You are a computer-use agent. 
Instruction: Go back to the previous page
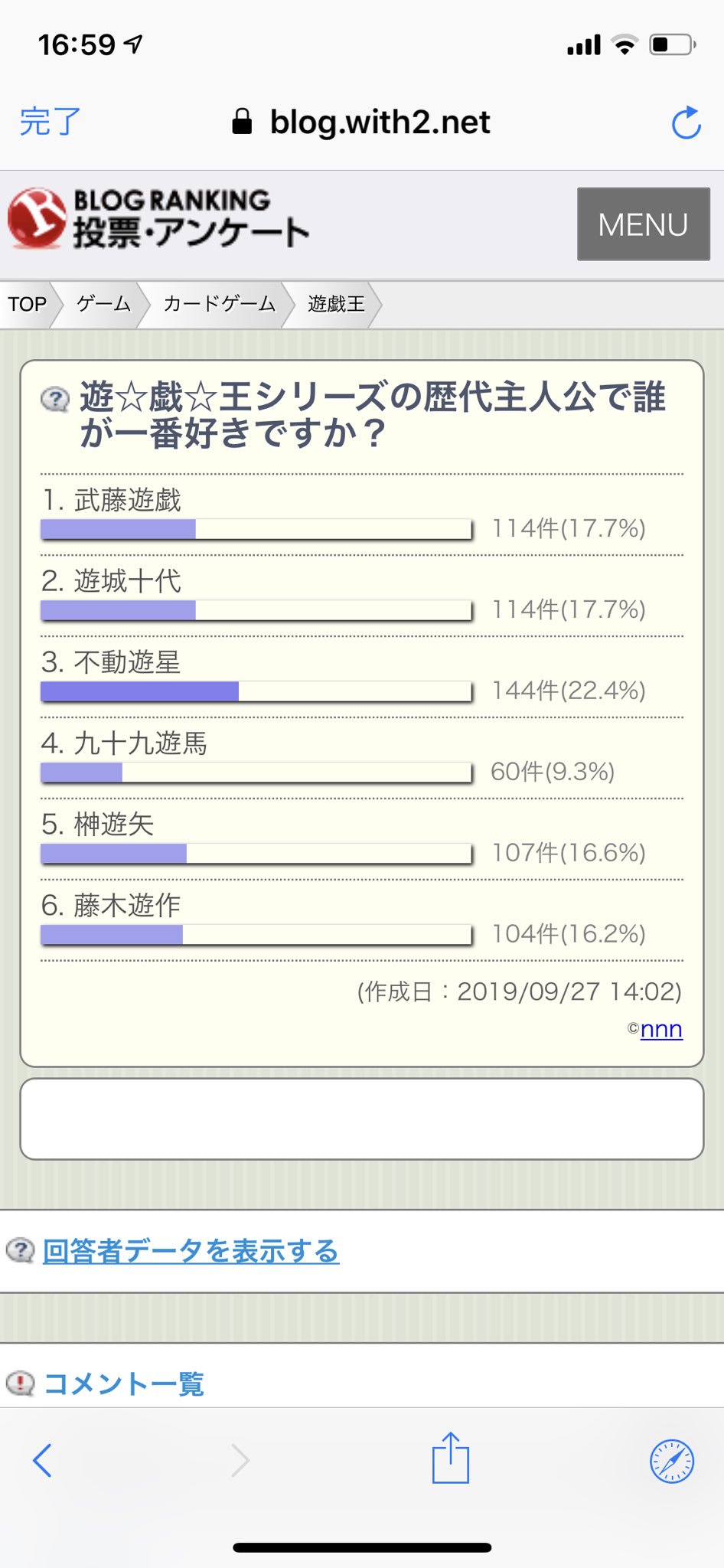pos(43,1461)
